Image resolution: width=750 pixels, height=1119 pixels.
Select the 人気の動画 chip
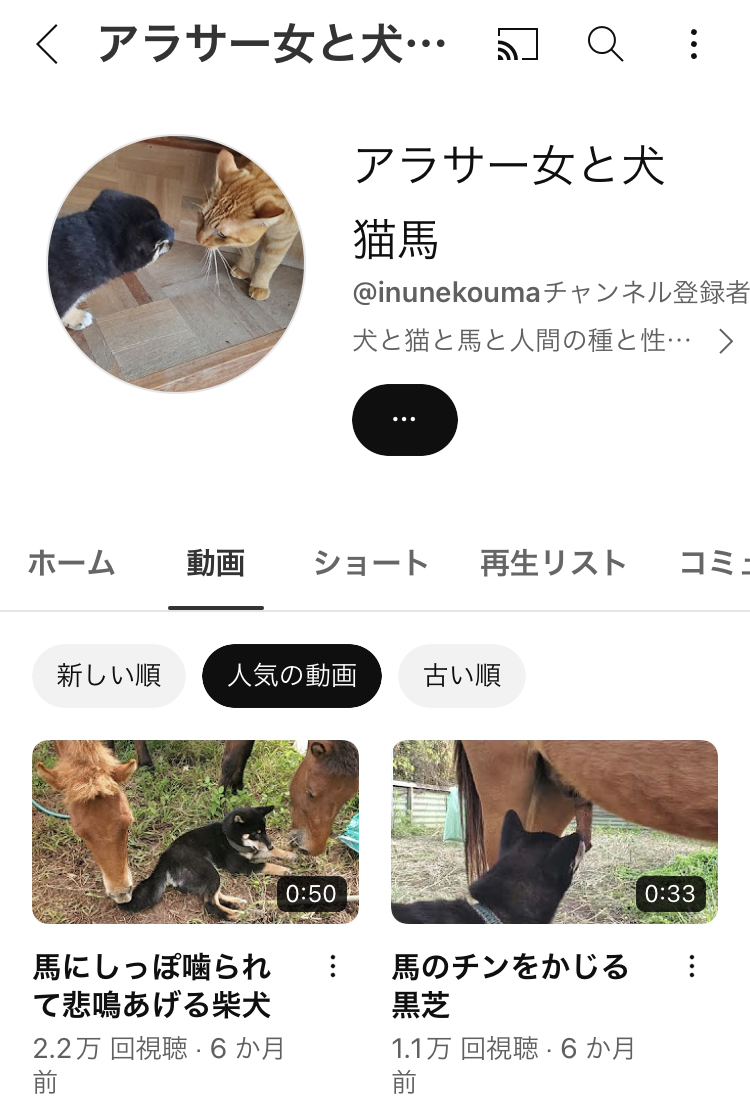(292, 676)
